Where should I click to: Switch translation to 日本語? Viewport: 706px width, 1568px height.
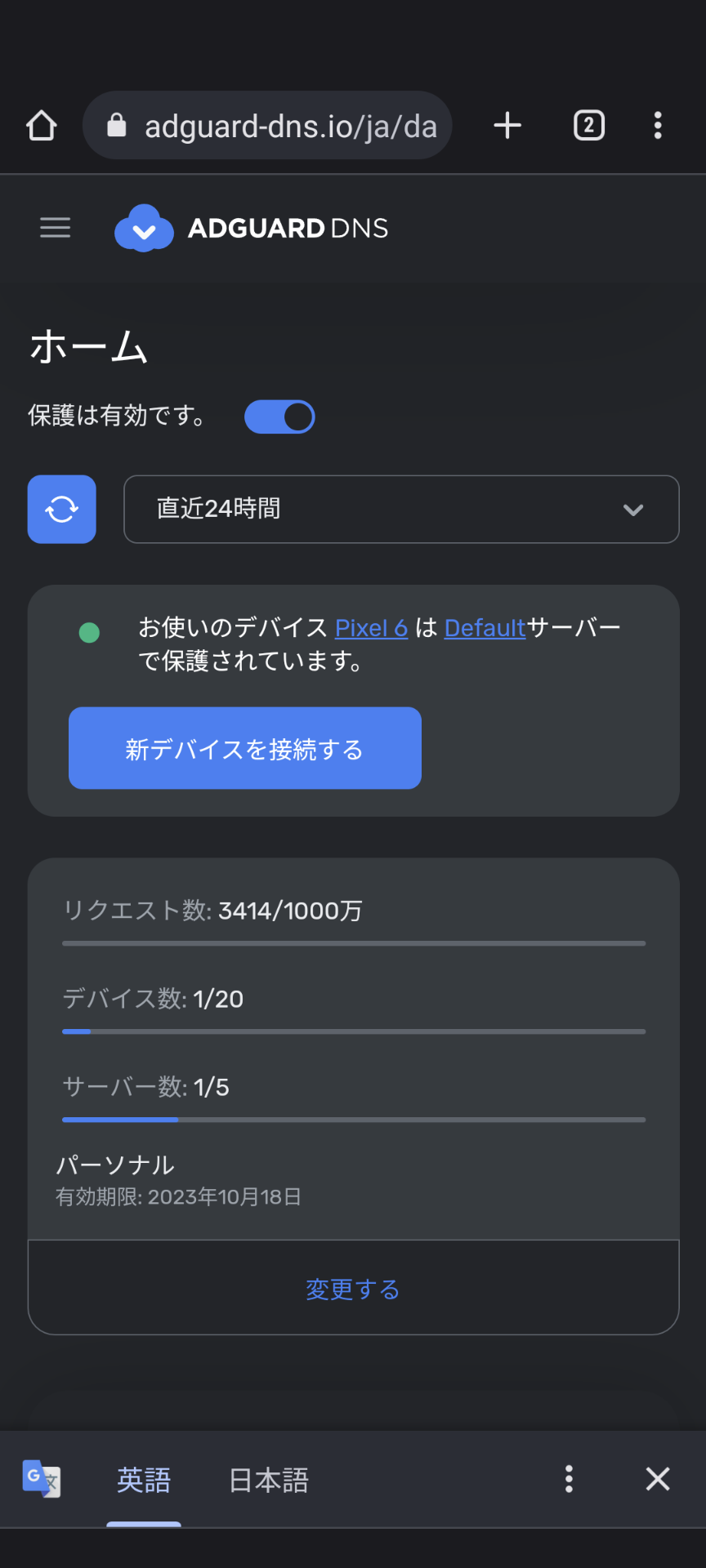pos(269,1480)
